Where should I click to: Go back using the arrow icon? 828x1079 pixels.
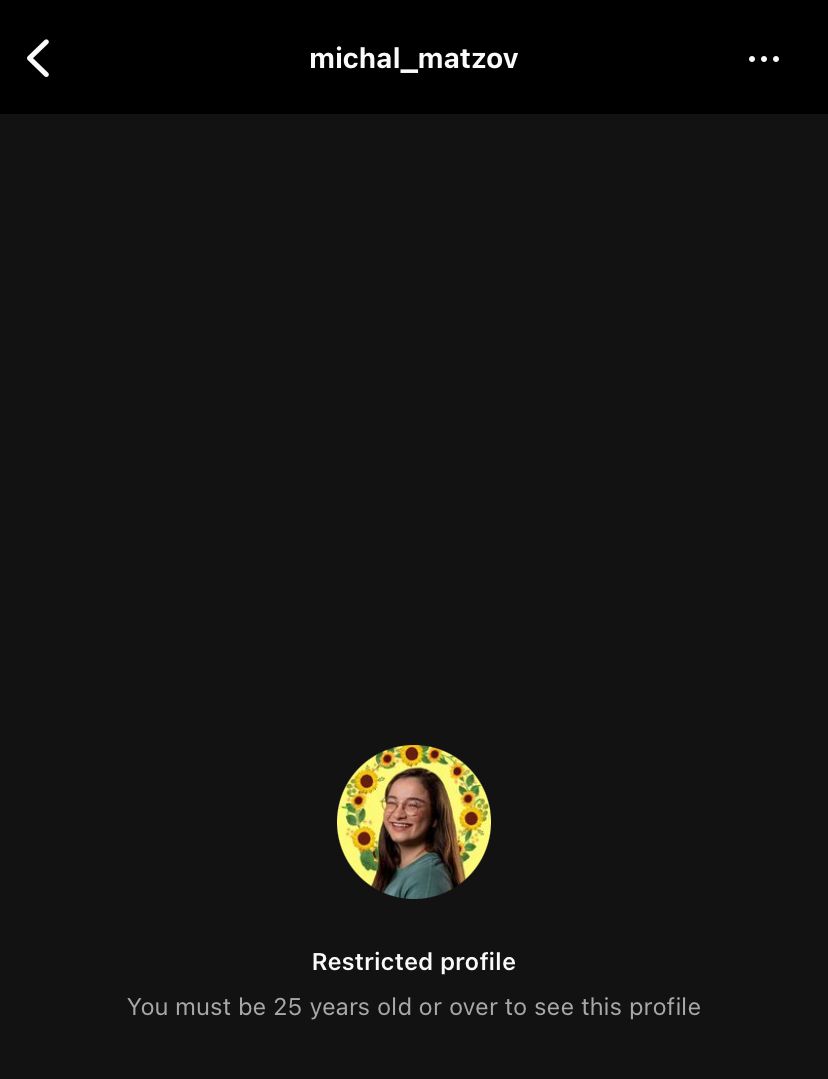38,59
